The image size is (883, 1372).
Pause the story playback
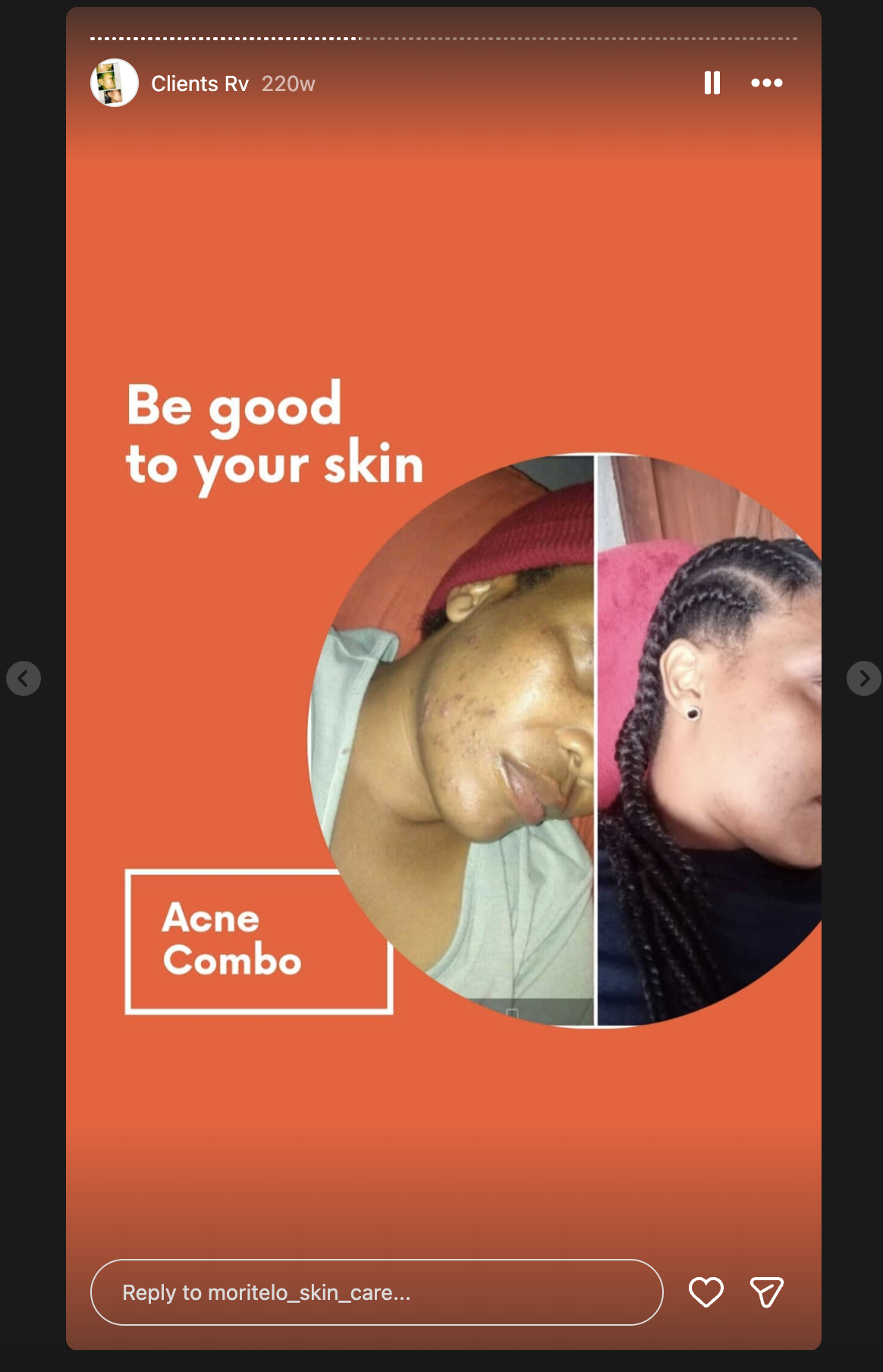(x=712, y=83)
